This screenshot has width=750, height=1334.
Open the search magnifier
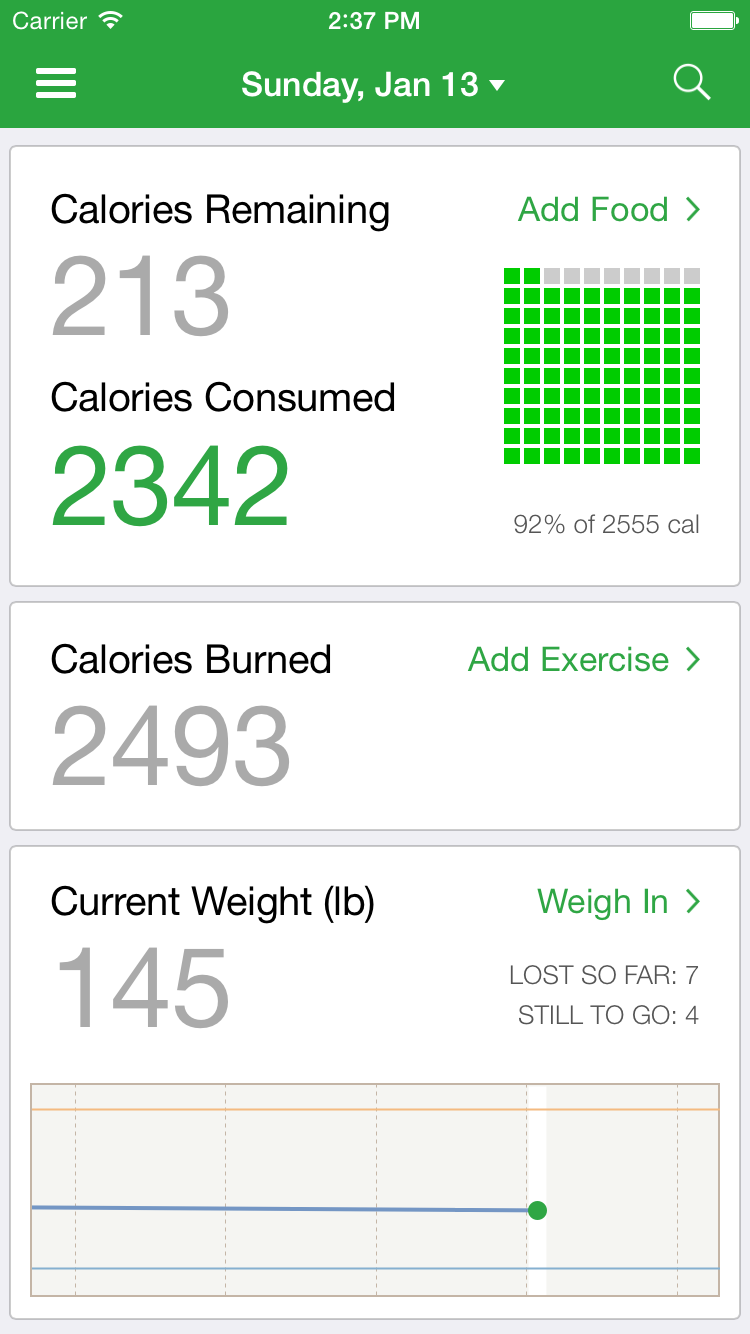[691, 83]
